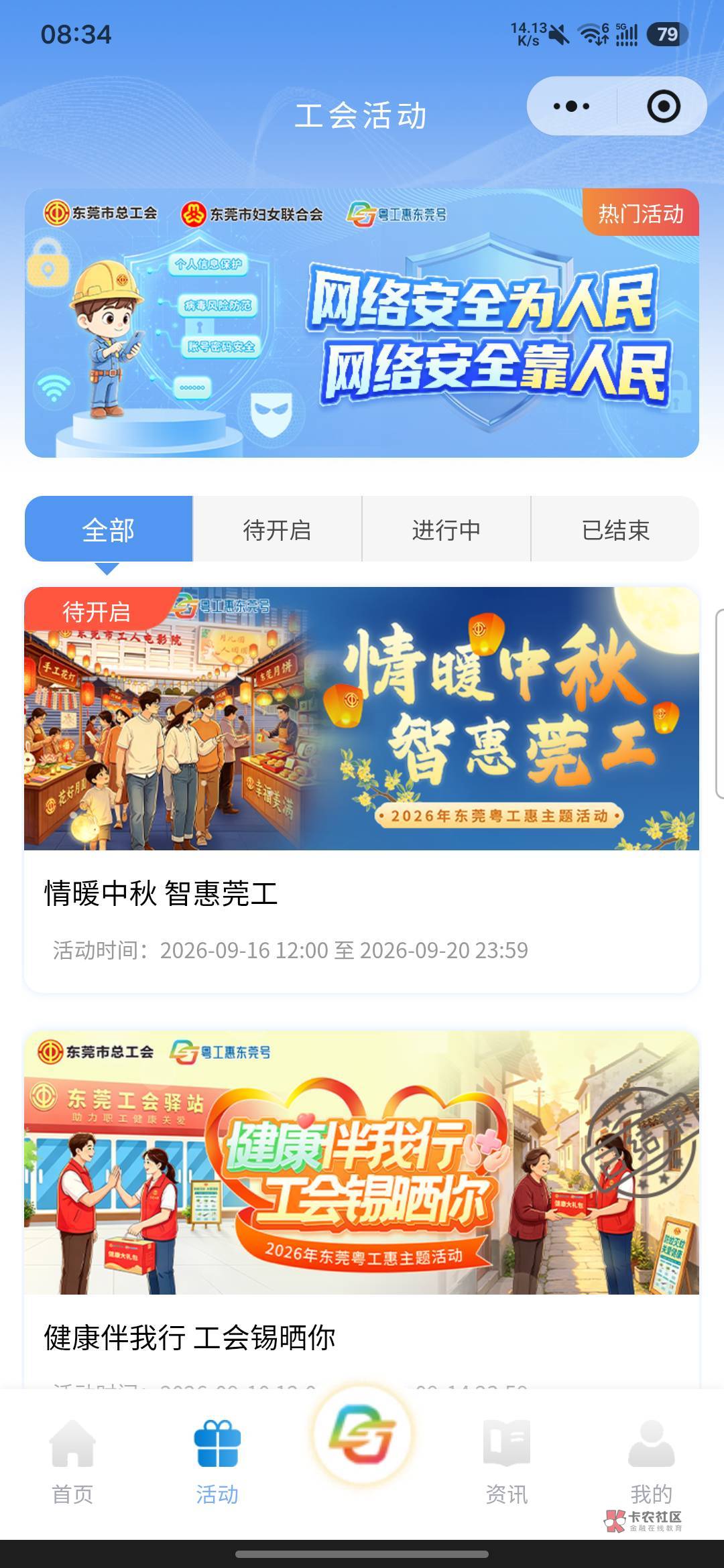This screenshot has height=1568, width=724.
Task: Go to the 首页 tab
Action: pos(72,1463)
